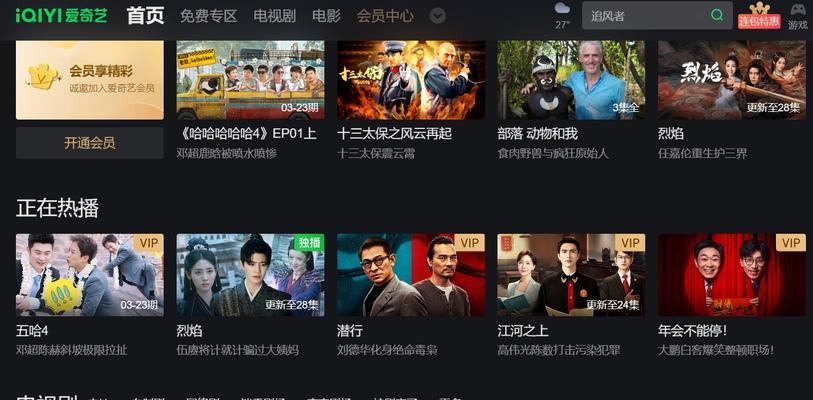813x400 pixels.
Task: Watch 五哈4 in 正在热播
Action: 89,275
